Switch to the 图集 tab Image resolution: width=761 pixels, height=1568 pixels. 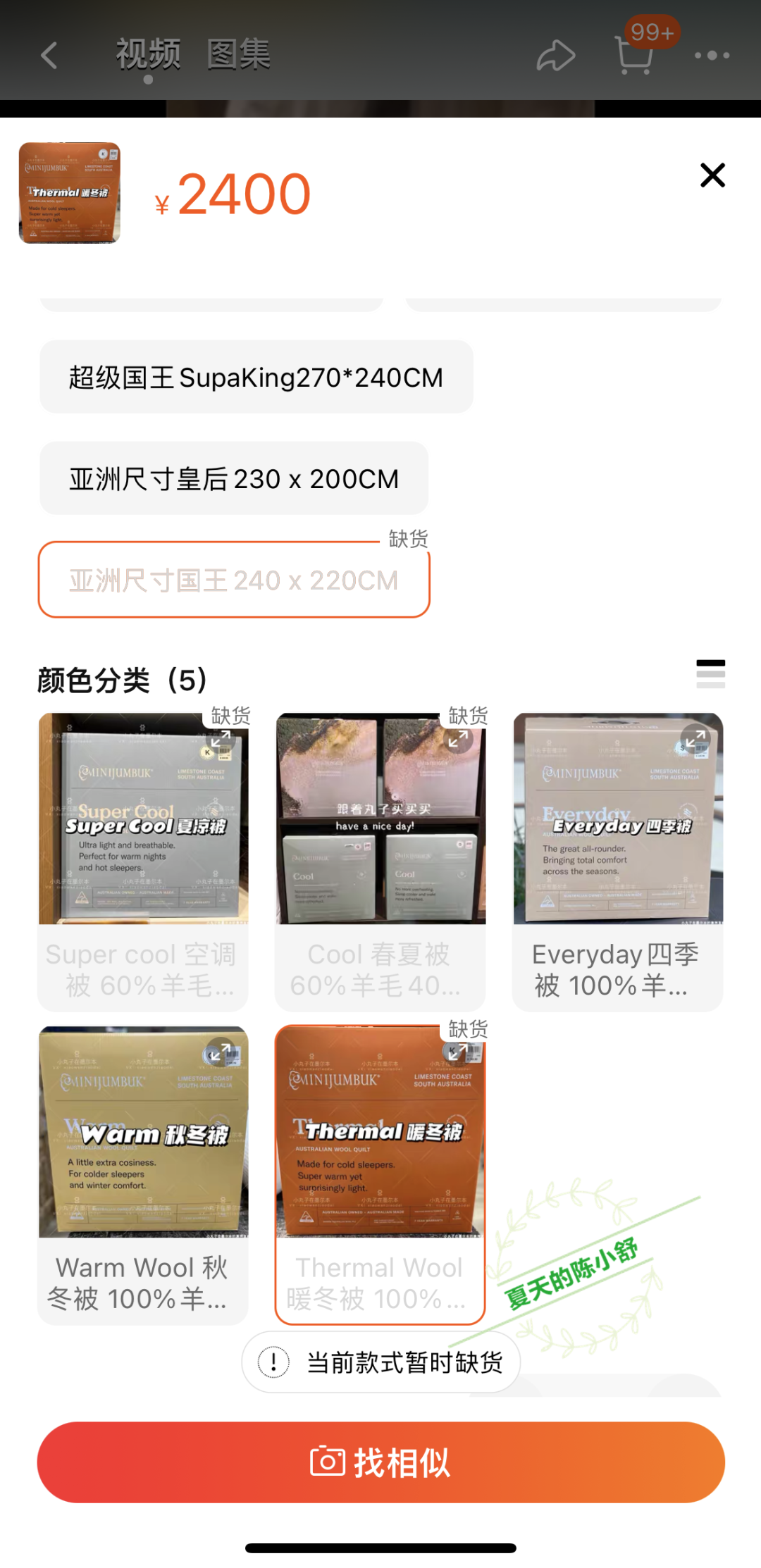coord(239,55)
